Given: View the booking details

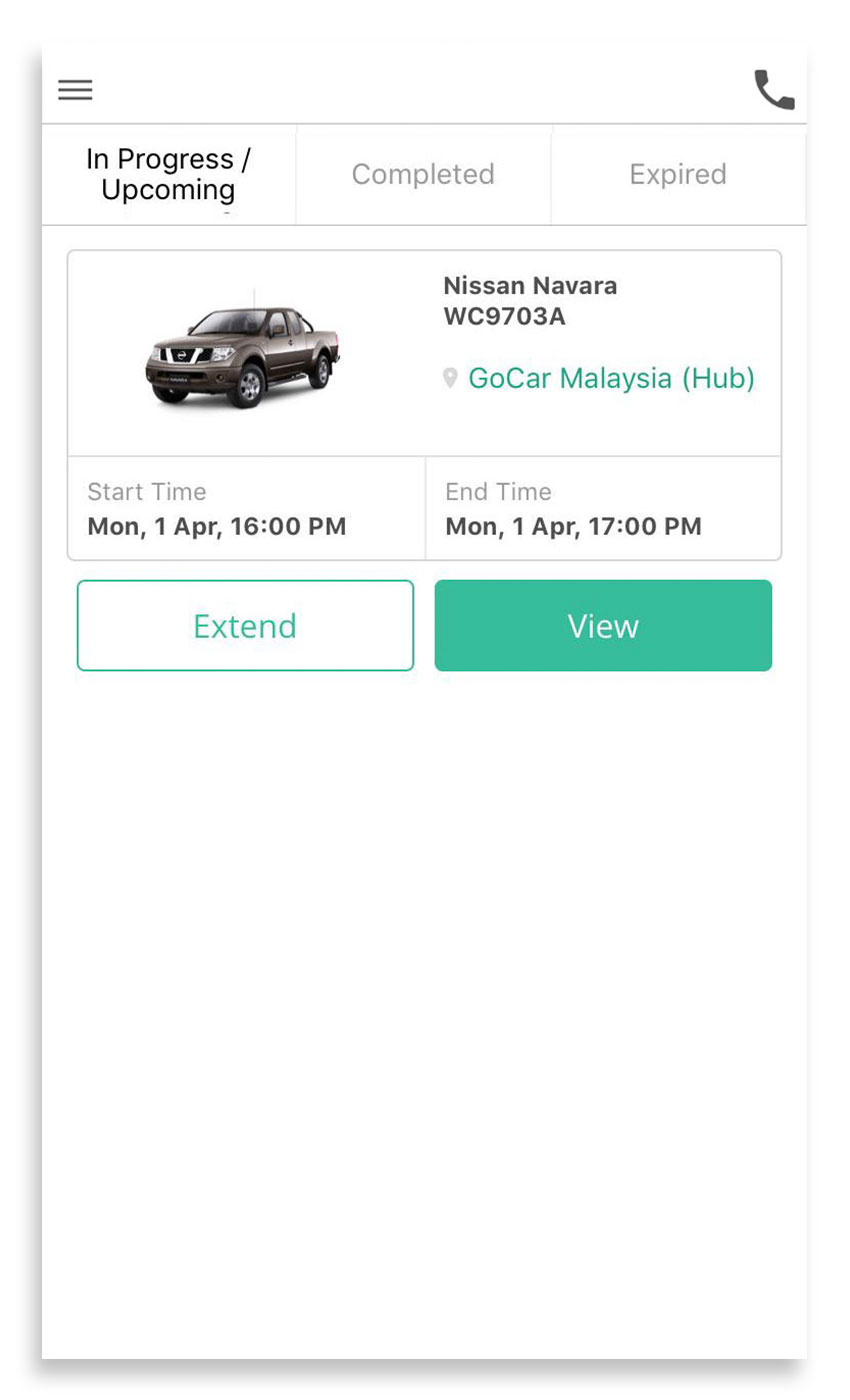Looking at the screenshot, I should (603, 625).
